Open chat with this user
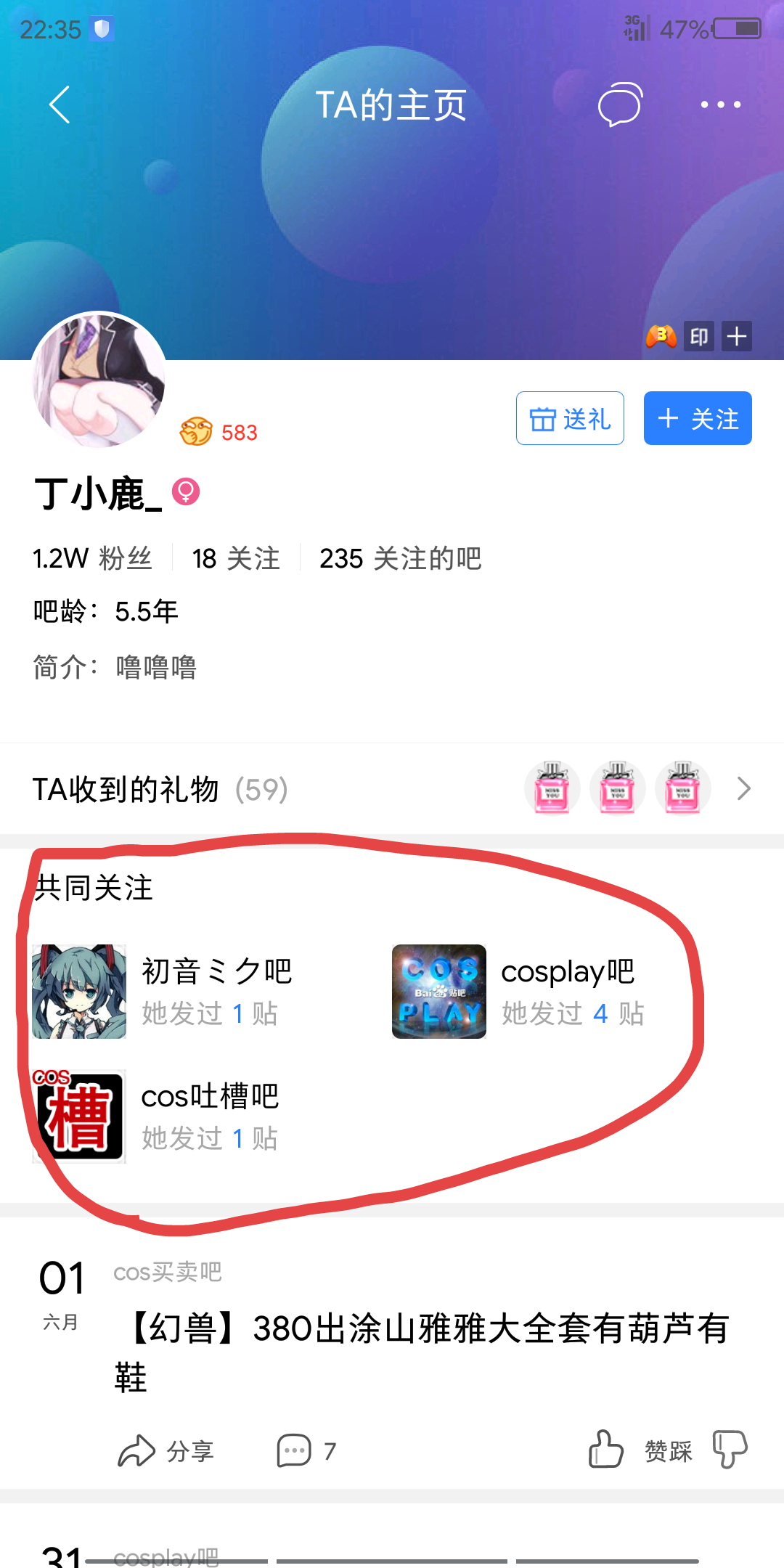The height and width of the screenshot is (1568, 784). (619, 105)
